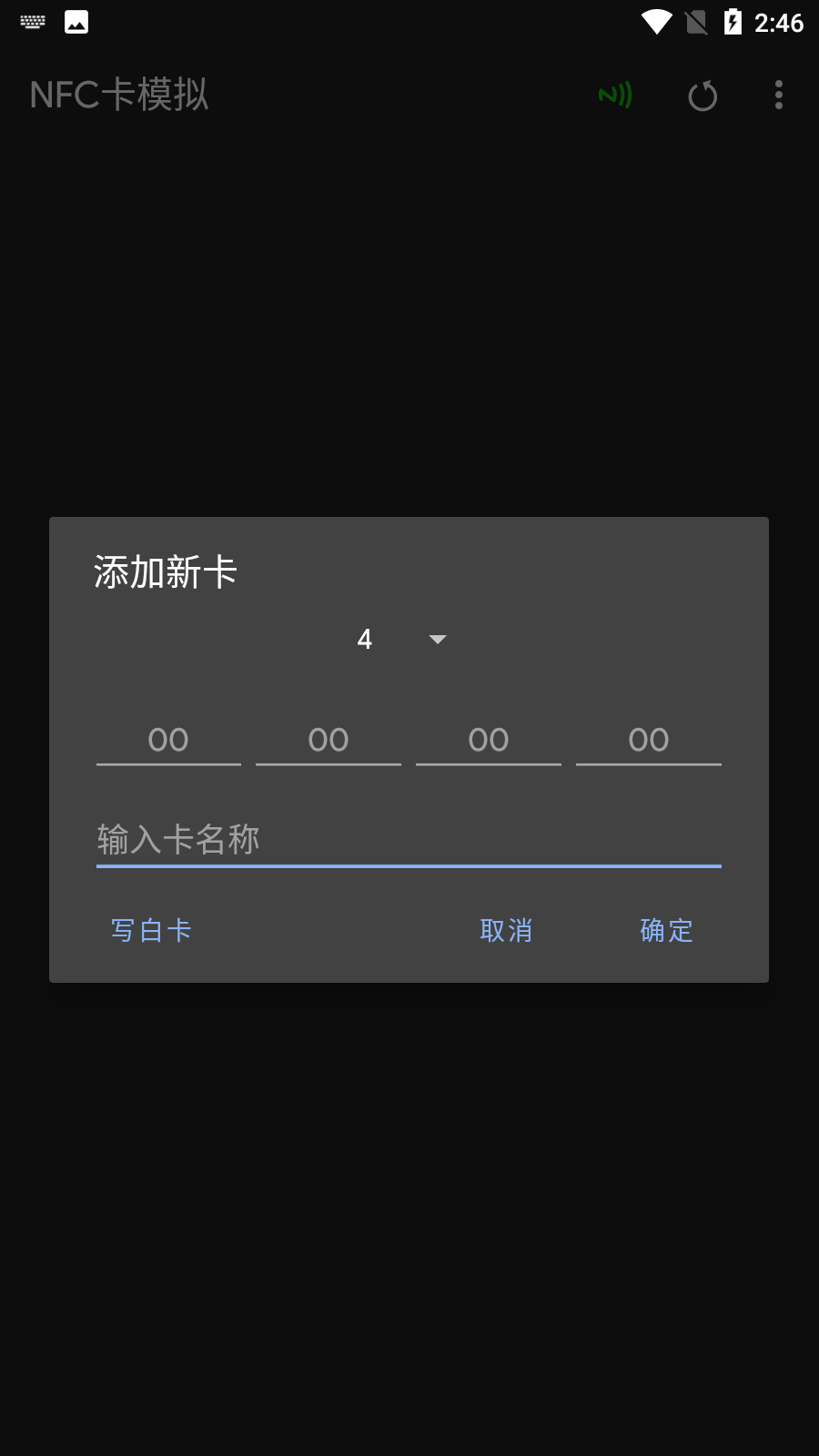Tap the 写白卡 button
The height and width of the screenshot is (1456, 819).
pyautogui.click(x=151, y=930)
